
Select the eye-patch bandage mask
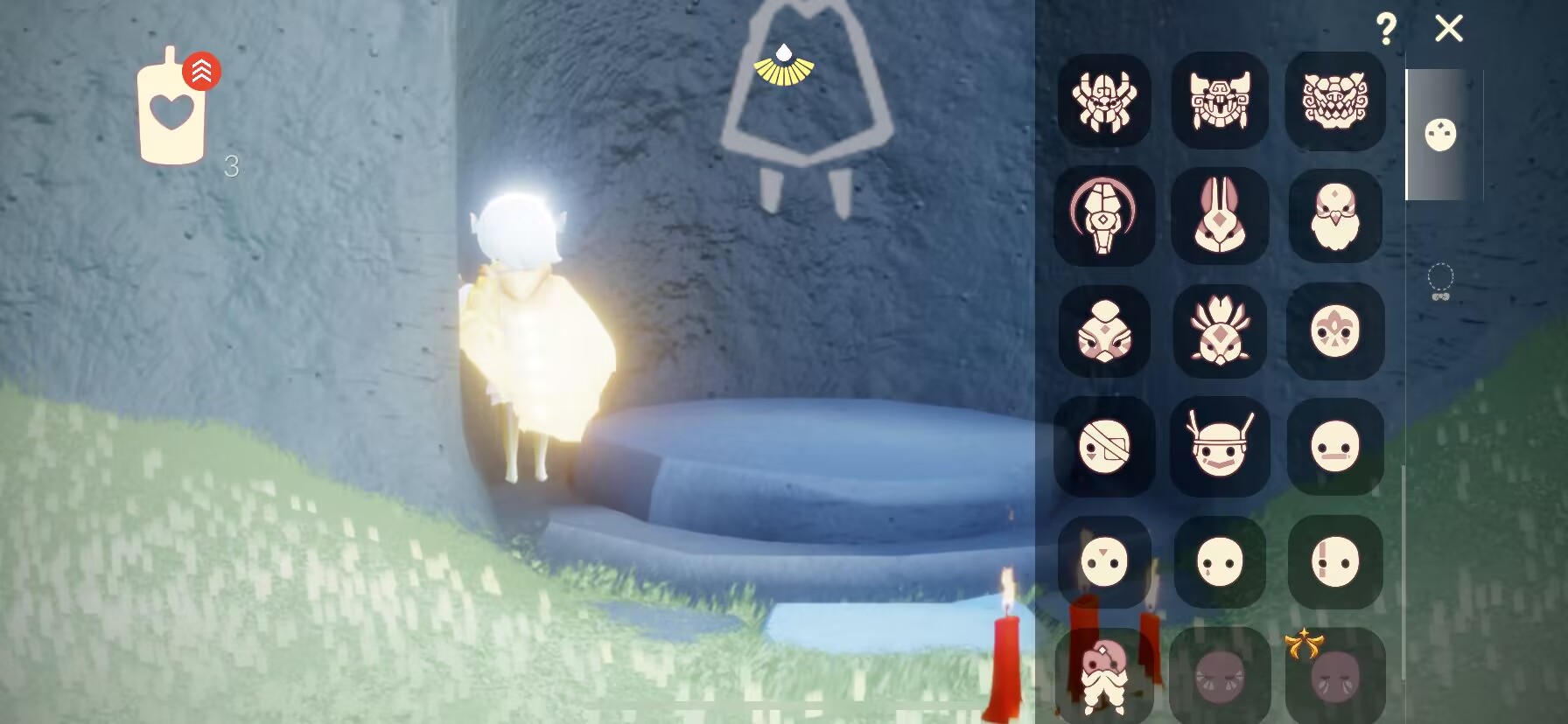(1104, 446)
